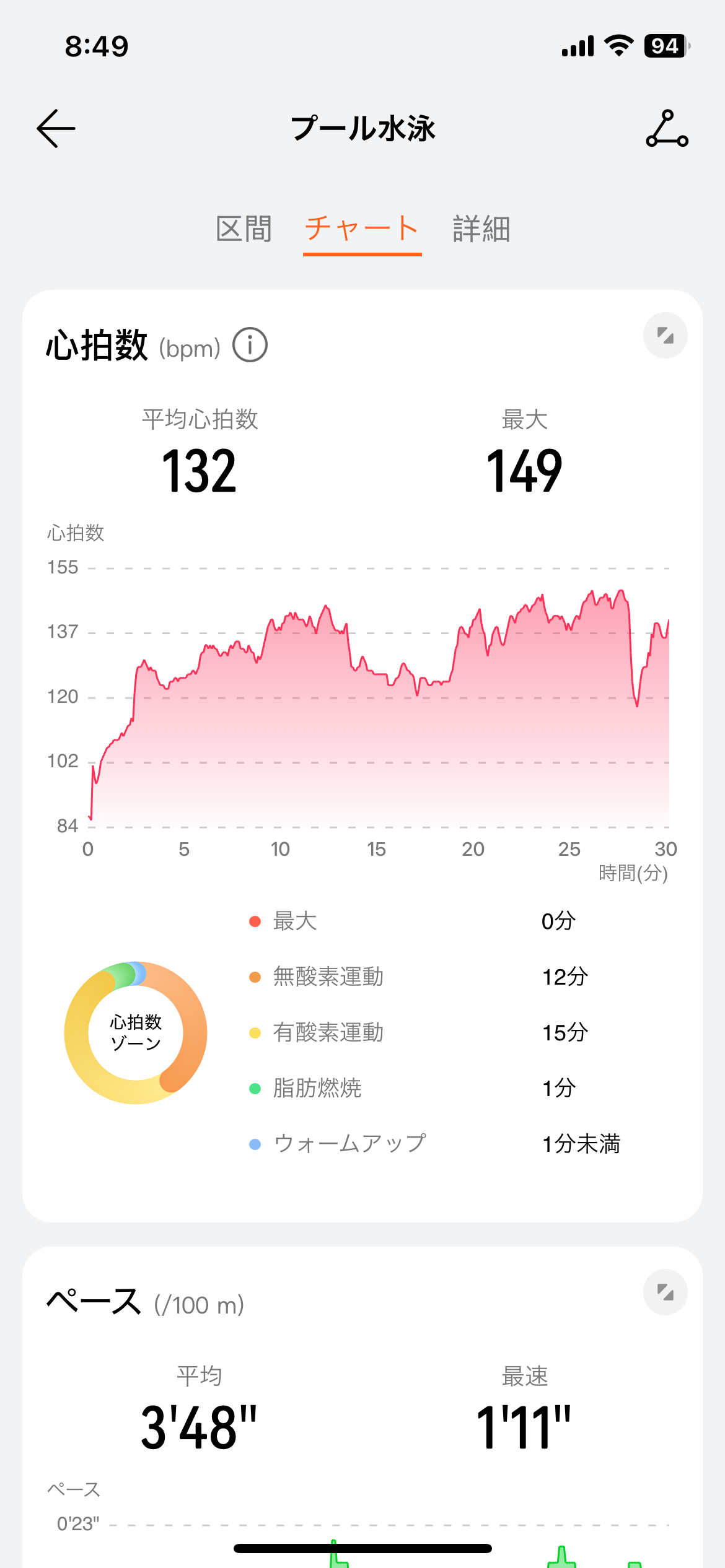The width and height of the screenshot is (725, 1568).
Task: Select the チャート tab
Action: pyautogui.click(x=362, y=229)
